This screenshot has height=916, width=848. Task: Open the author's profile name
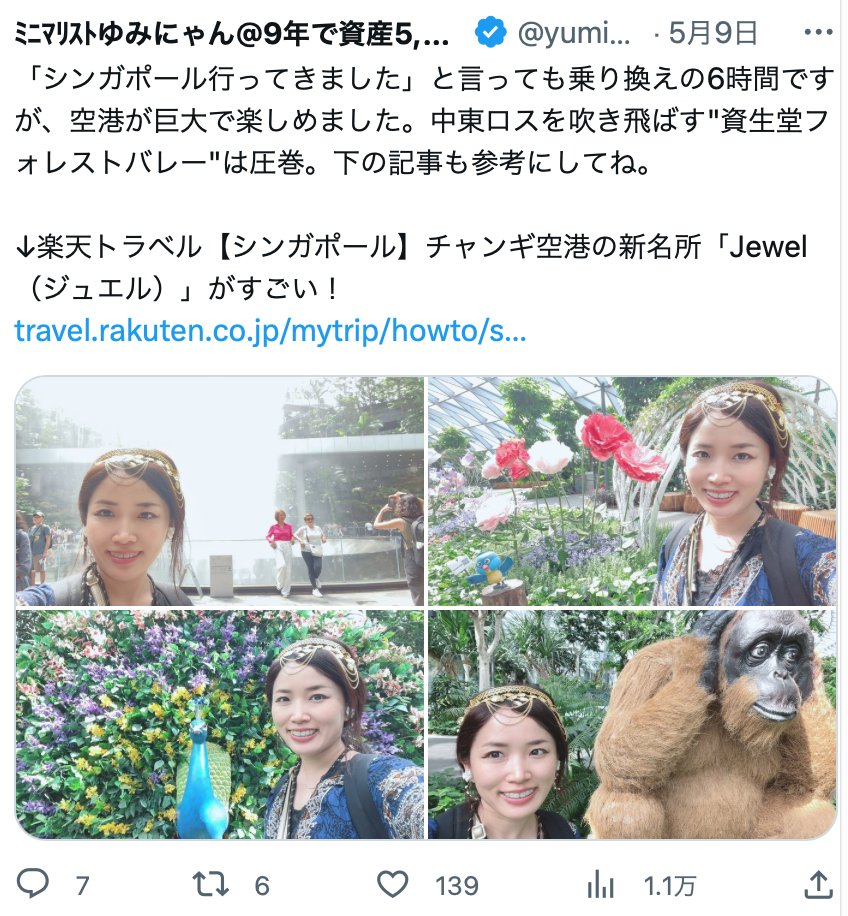pos(230,33)
